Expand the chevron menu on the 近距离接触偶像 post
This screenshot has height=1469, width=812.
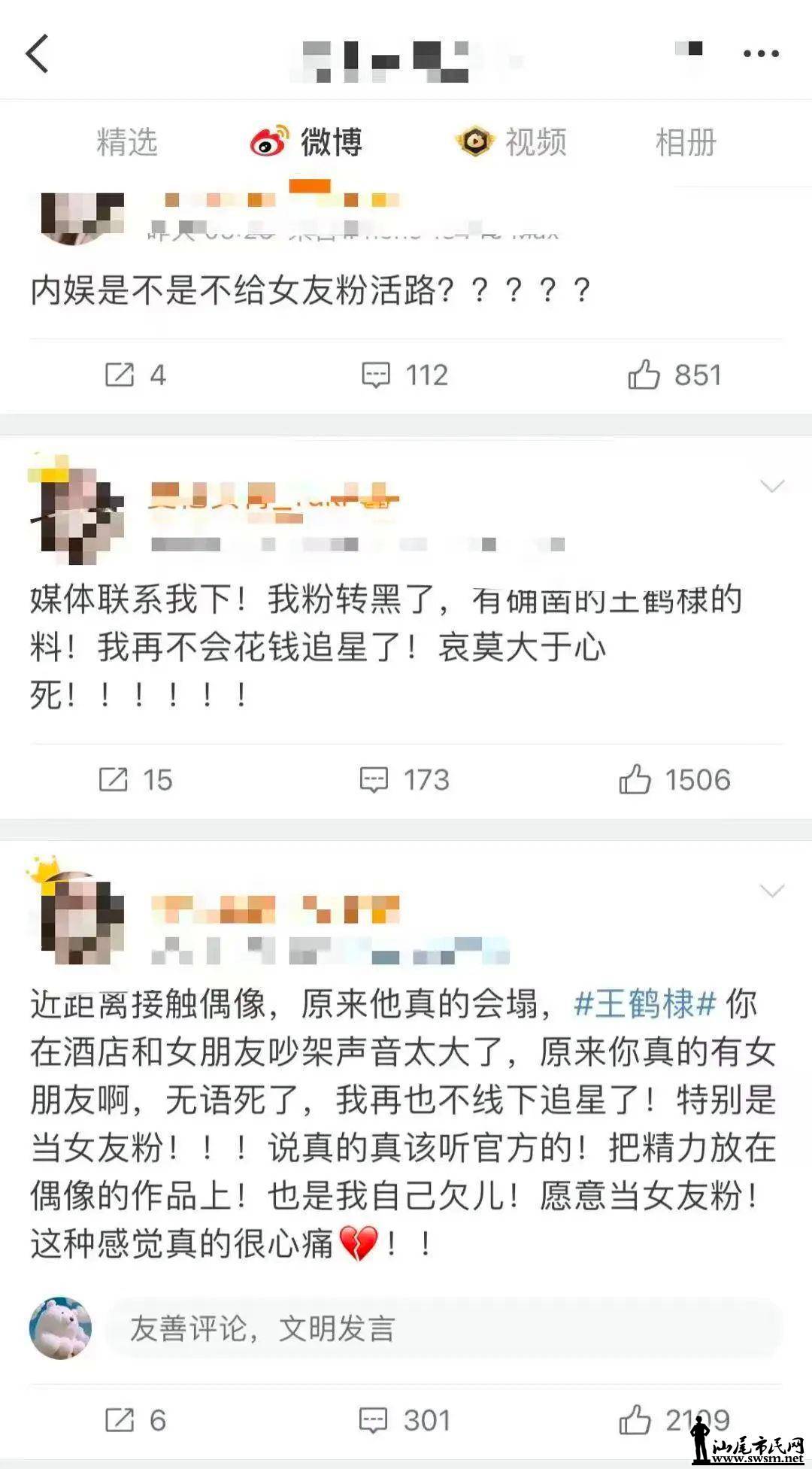(x=772, y=891)
